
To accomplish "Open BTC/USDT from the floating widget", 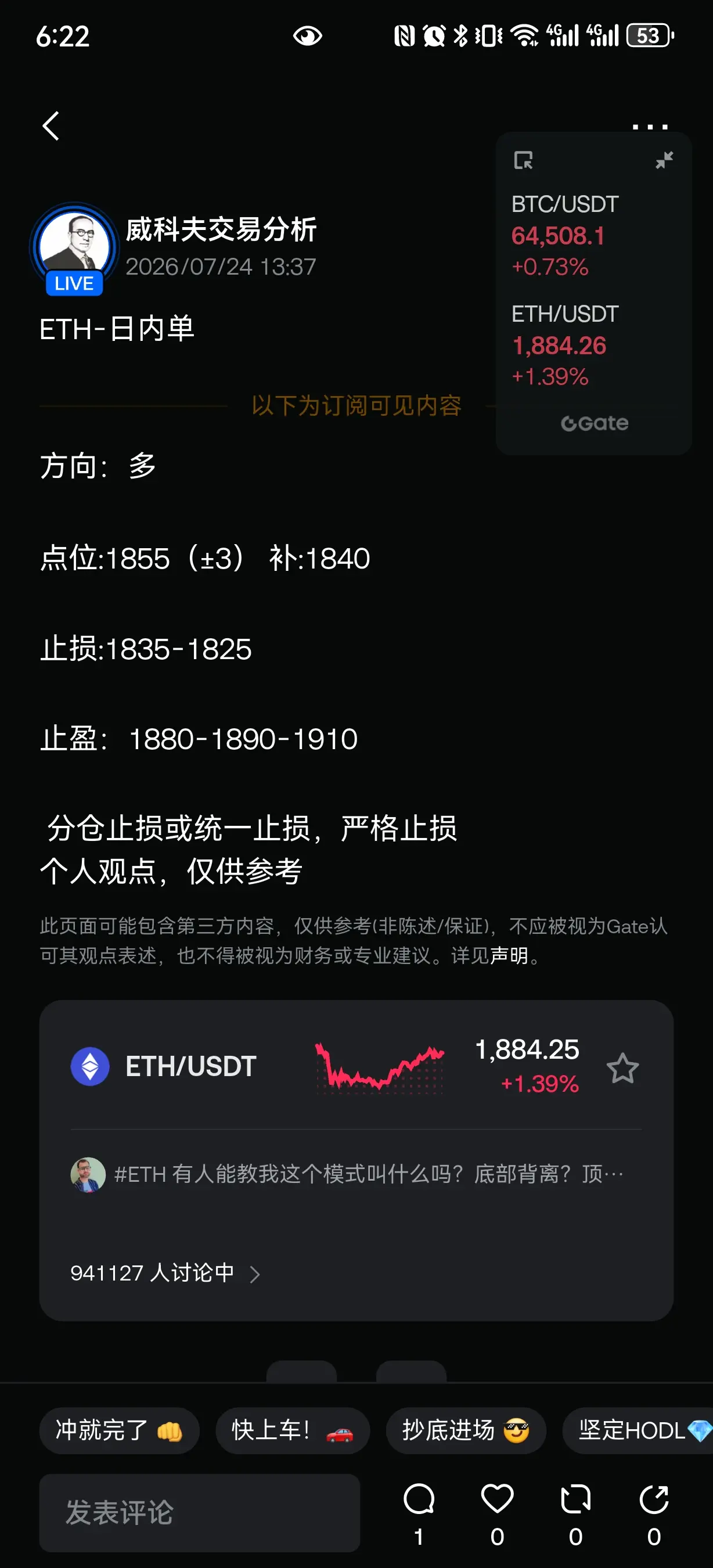I will tap(564, 235).
